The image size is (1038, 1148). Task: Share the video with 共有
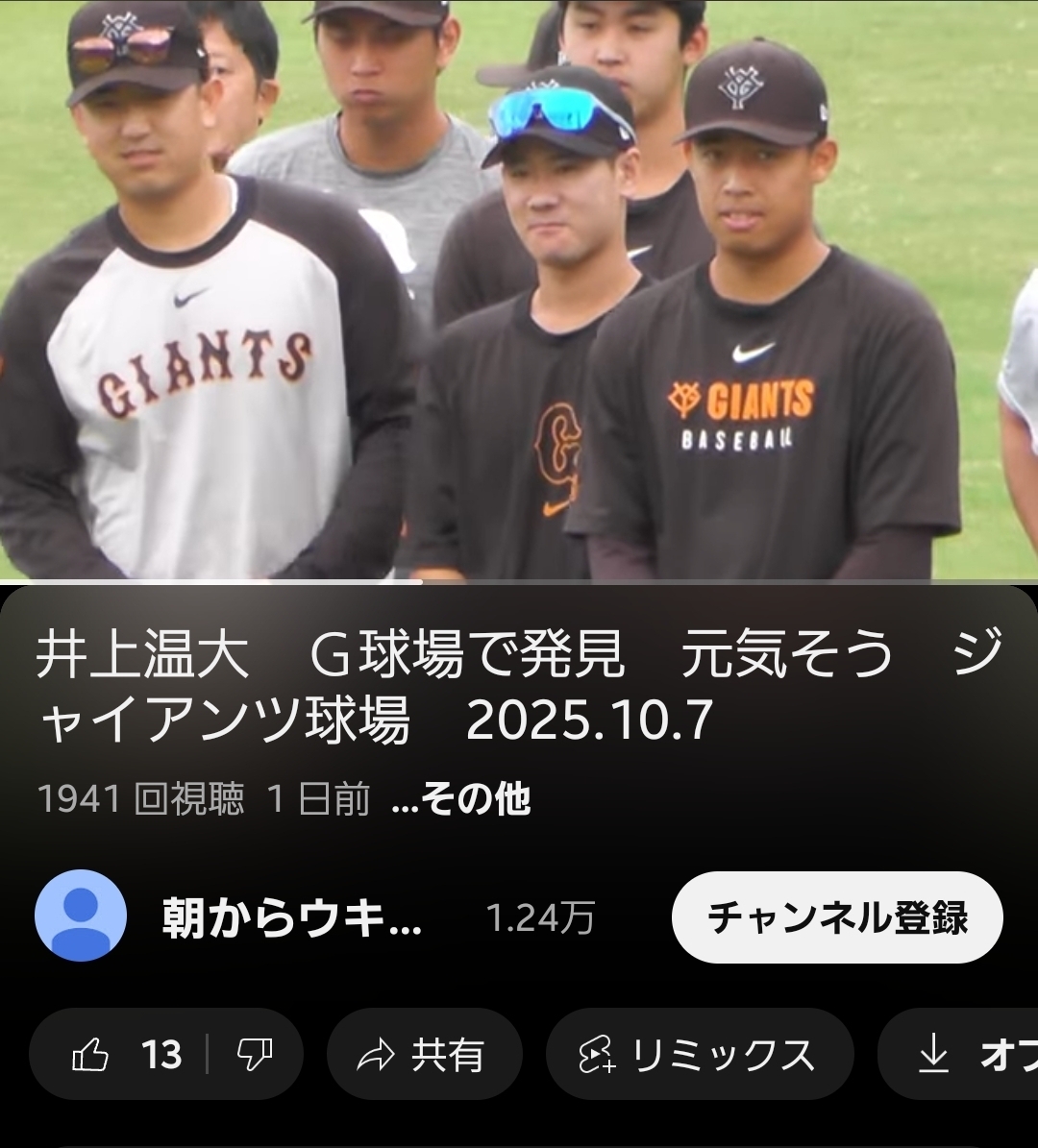click(x=423, y=1055)
